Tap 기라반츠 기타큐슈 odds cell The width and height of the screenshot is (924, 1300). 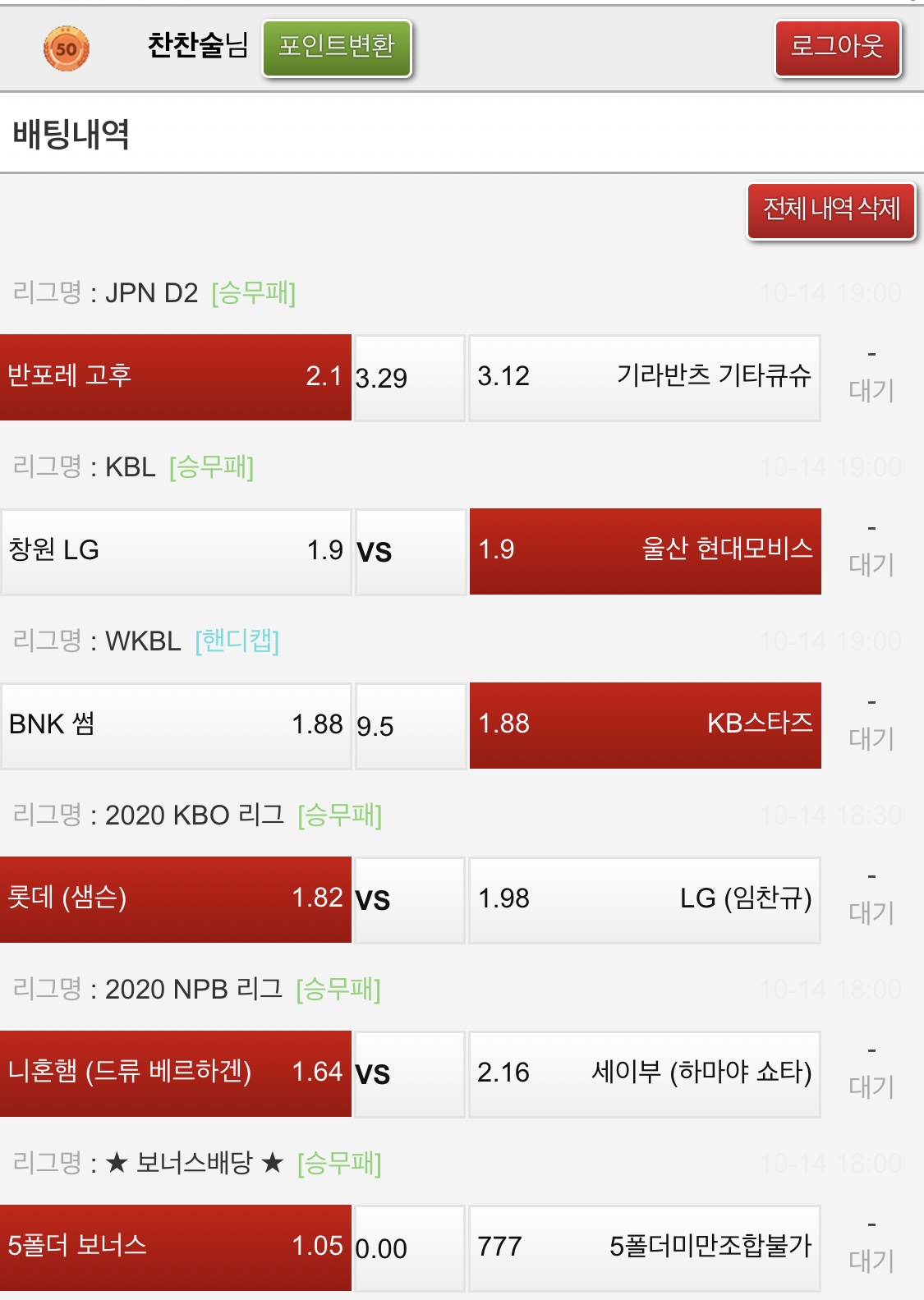tap(645, 377)
